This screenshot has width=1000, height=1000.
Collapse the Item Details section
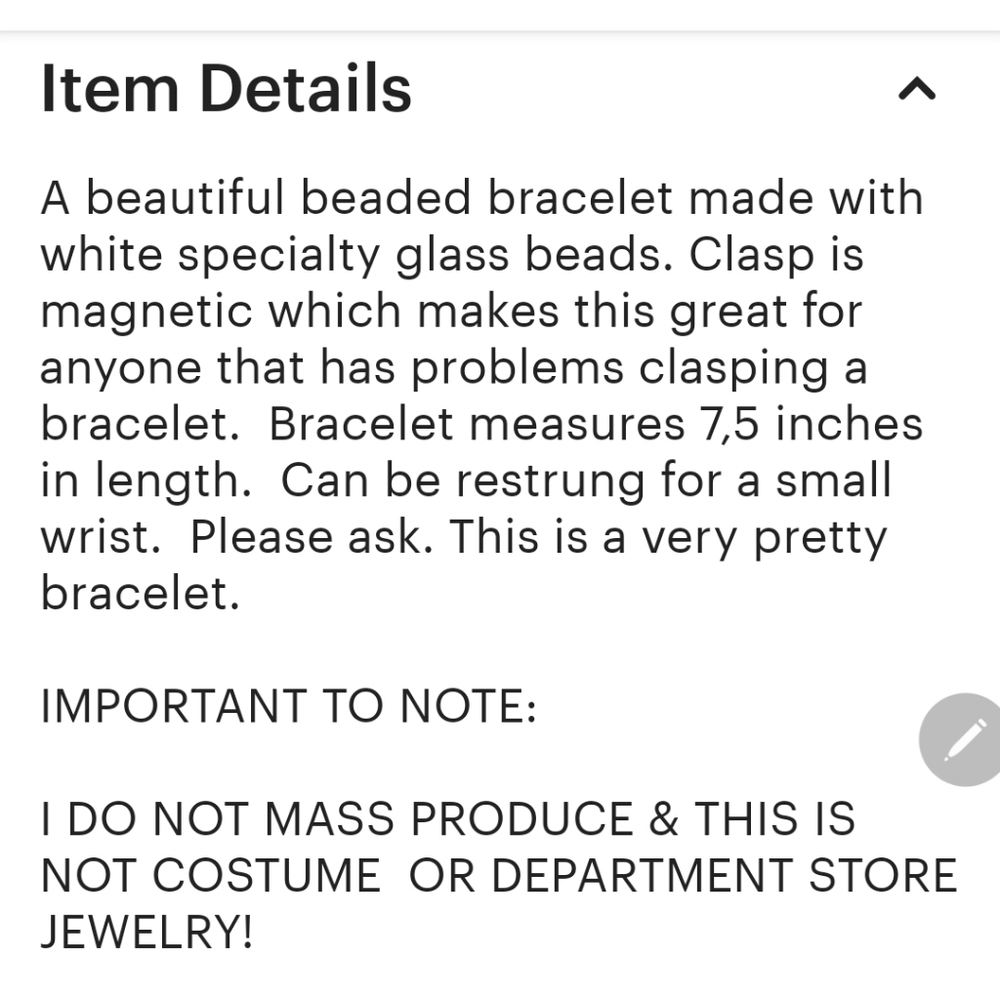click(x=917, y=91)
